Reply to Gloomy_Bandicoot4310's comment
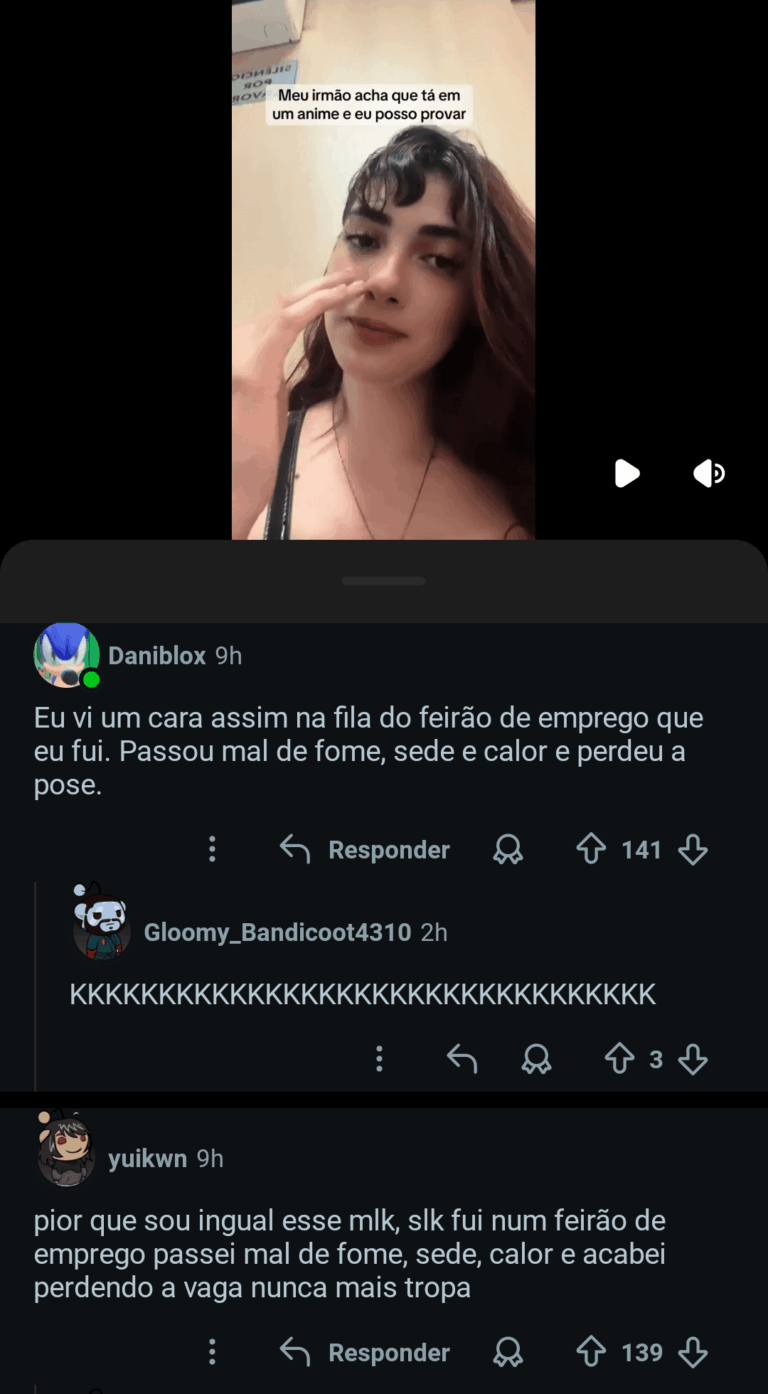 (461, 1059)
